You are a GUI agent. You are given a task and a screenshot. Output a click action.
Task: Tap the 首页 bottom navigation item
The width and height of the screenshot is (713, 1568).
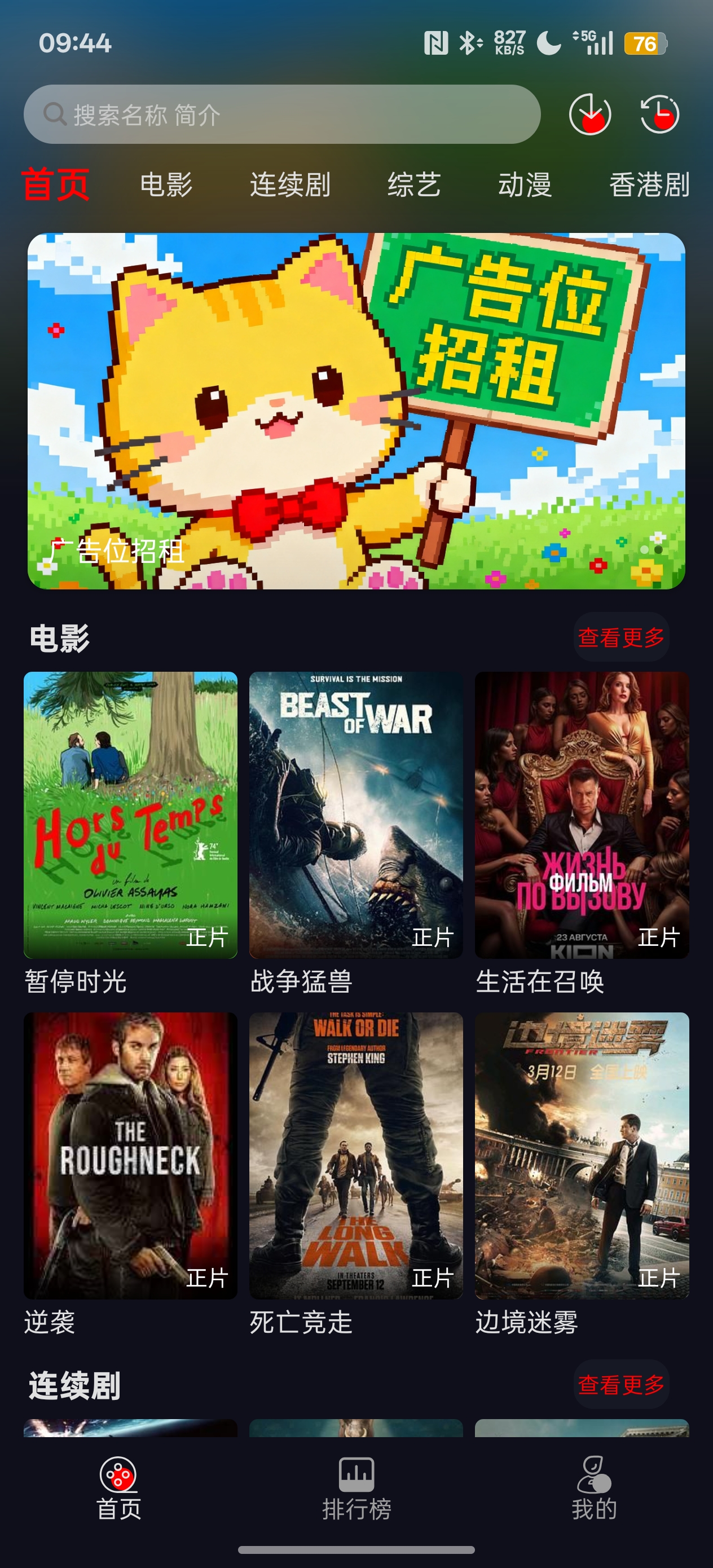point(118,1489)
